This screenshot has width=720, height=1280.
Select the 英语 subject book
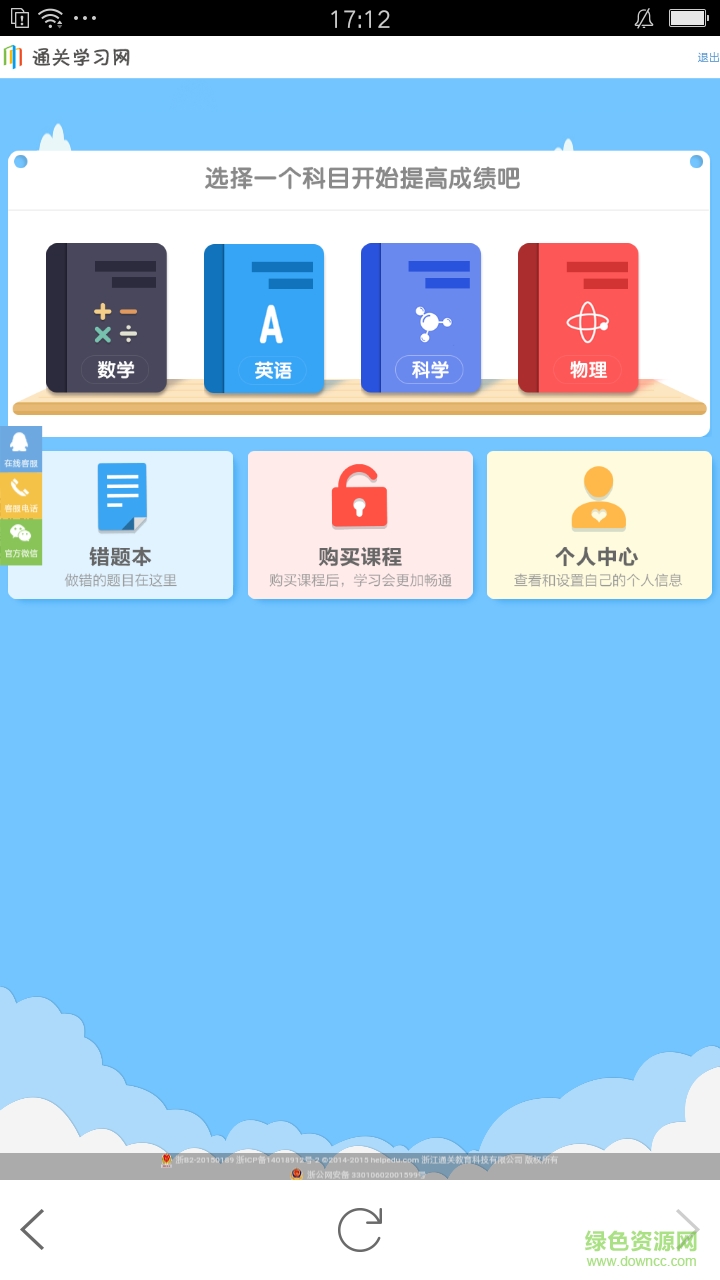264,318
